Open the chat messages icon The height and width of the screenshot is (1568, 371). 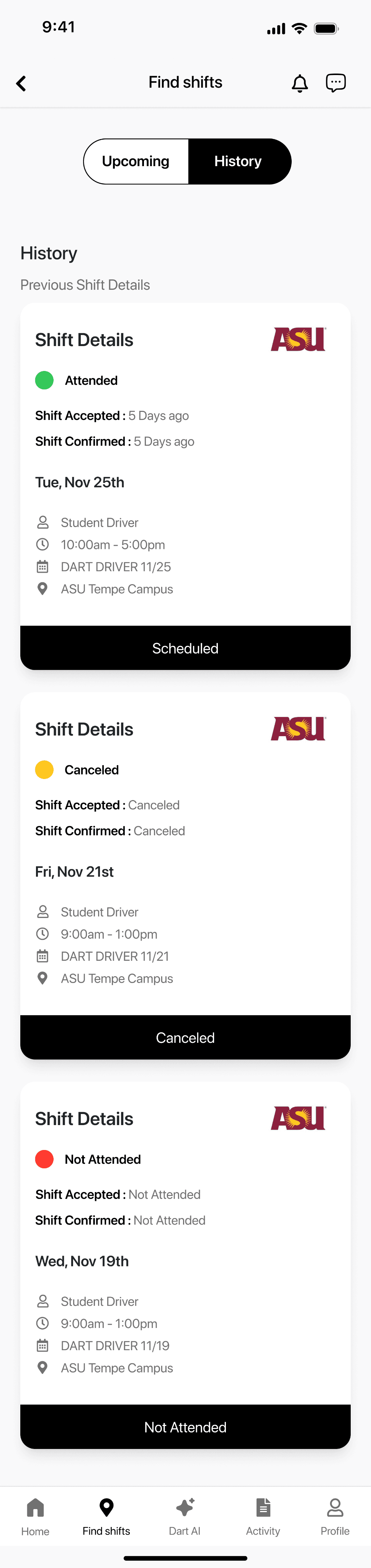point(336,83)
